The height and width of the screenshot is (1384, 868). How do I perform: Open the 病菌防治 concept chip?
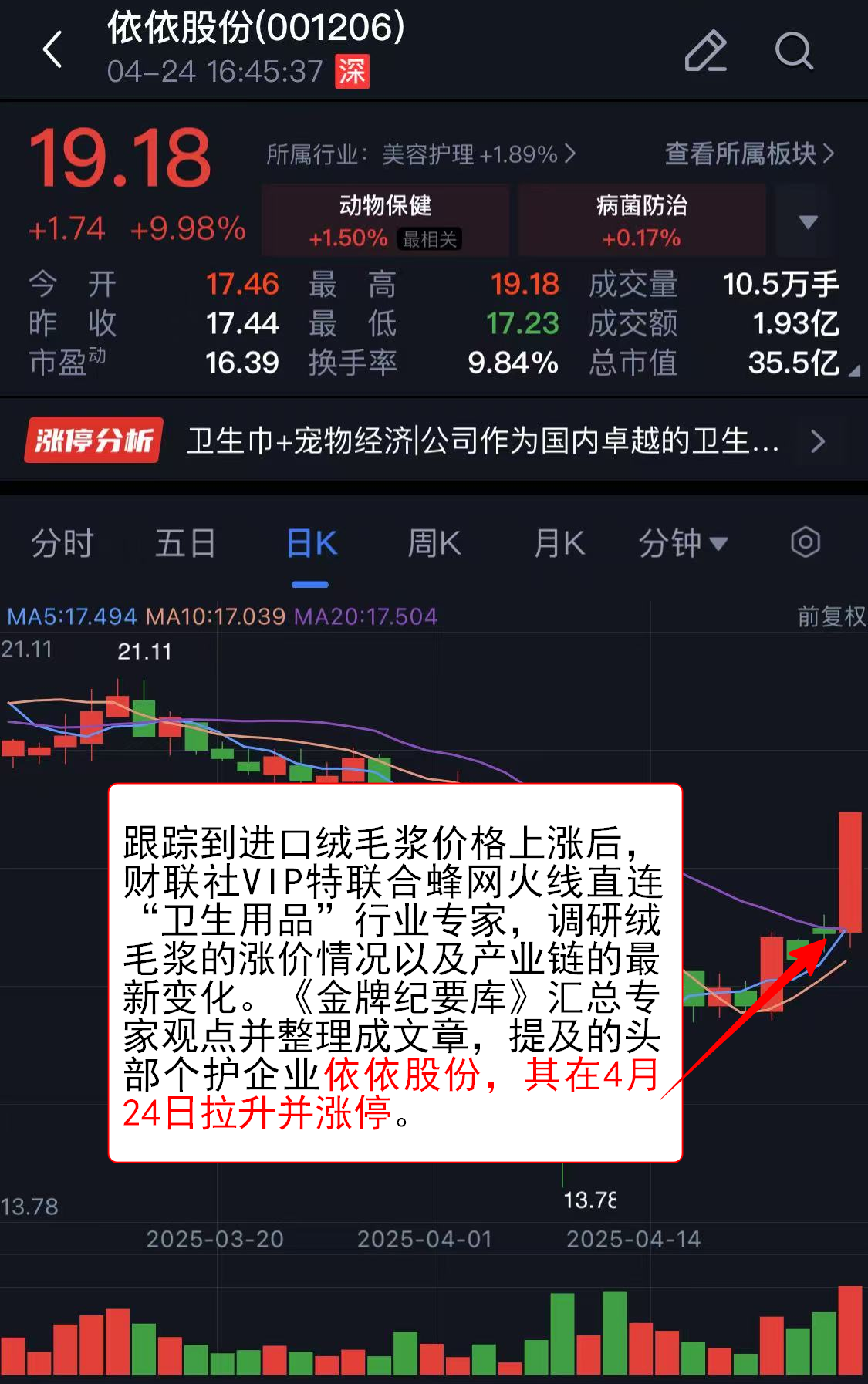click(641, 221)
